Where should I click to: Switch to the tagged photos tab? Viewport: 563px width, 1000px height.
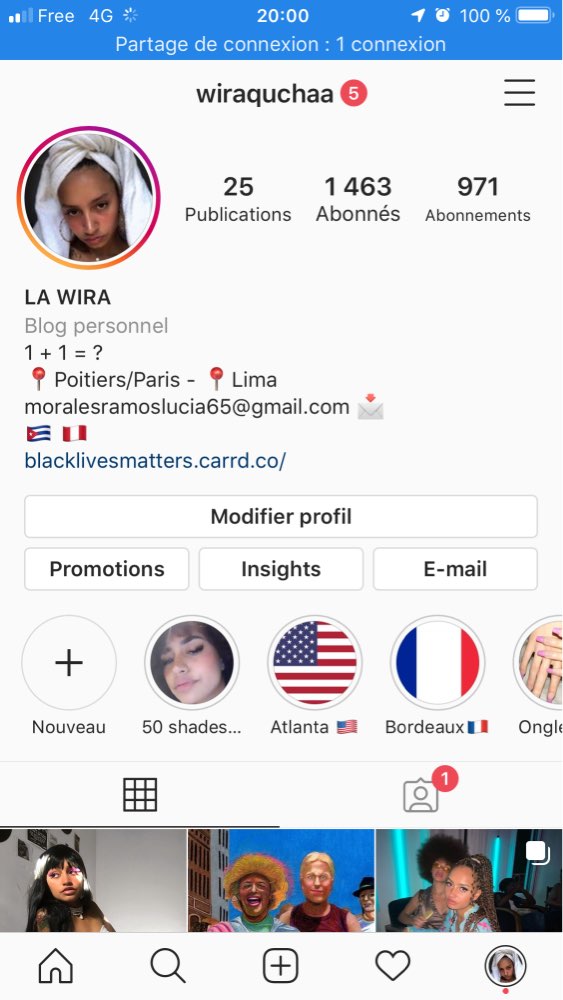tap(422, 795)
